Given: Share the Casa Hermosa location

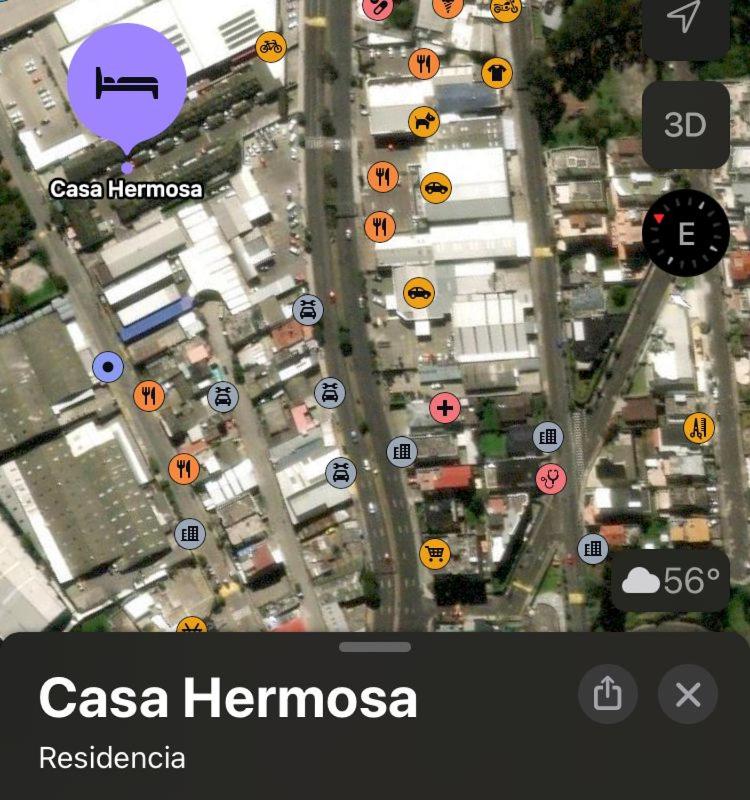Looking at the screenshot, I should pos(607,694).
